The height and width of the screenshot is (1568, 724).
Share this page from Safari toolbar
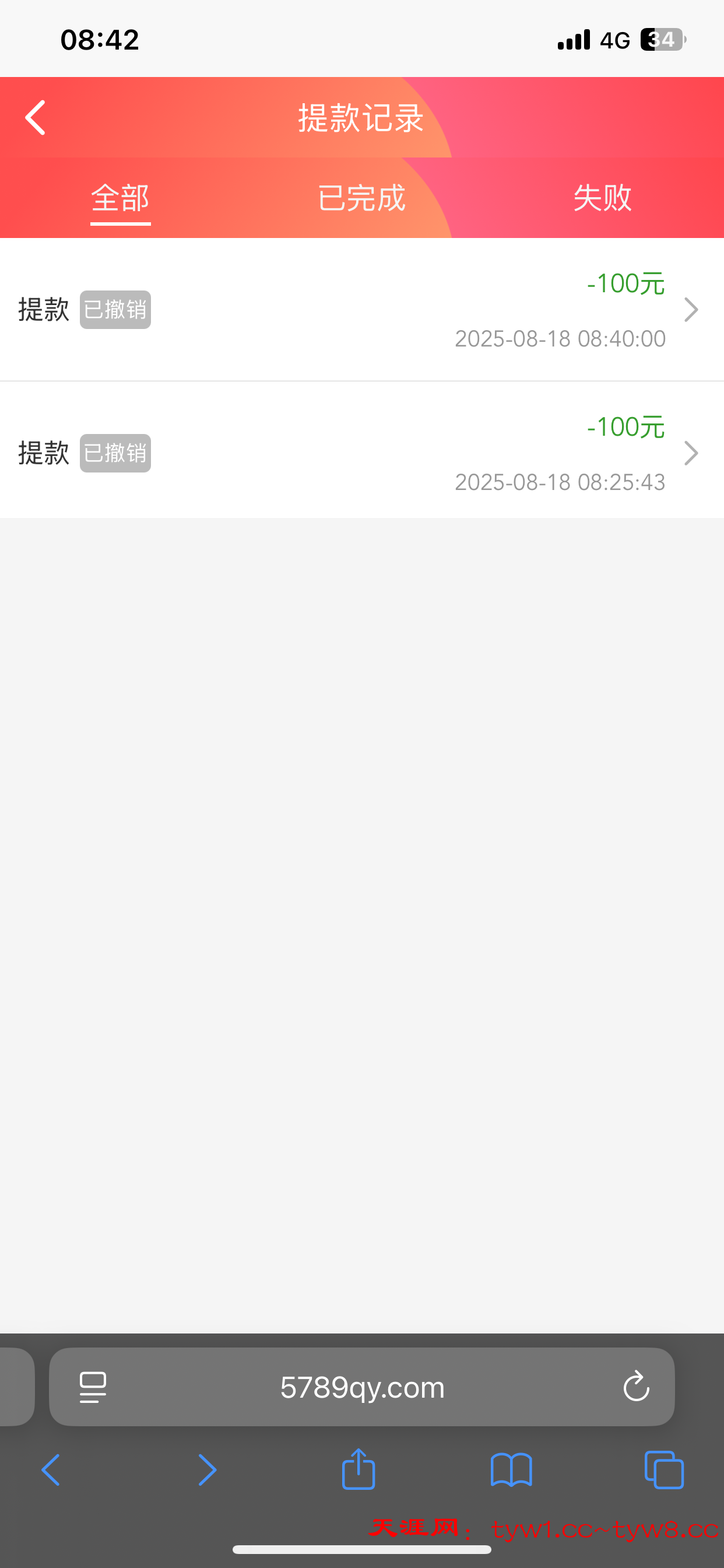(x=359, y=1469)
